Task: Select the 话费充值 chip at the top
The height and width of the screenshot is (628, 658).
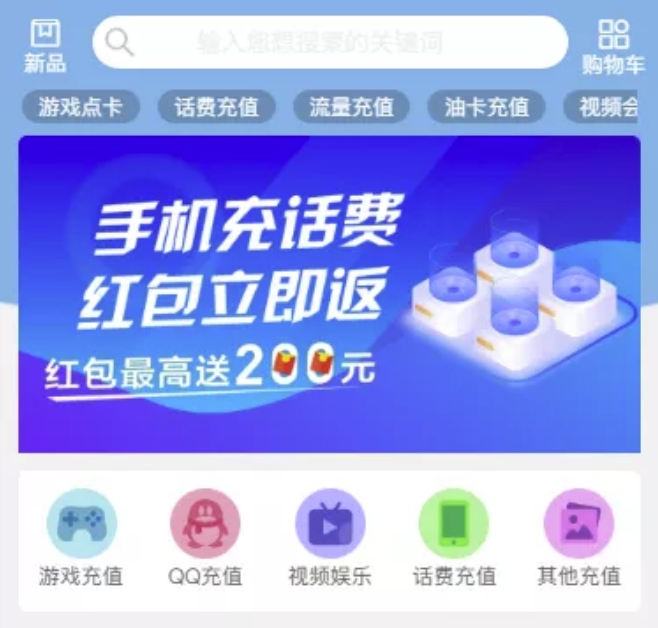Action: [216, 107]
